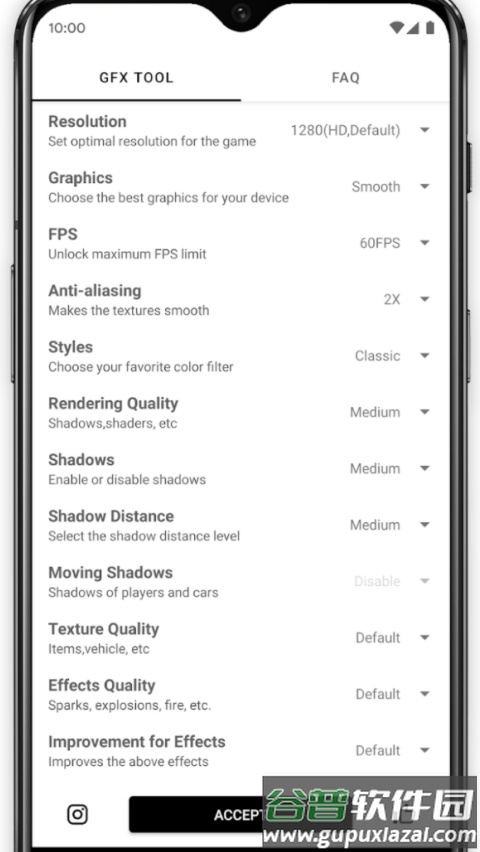Choose a different Styles color filter
Image resolution: width=480 pixels, height=852 pixels.
392,356
